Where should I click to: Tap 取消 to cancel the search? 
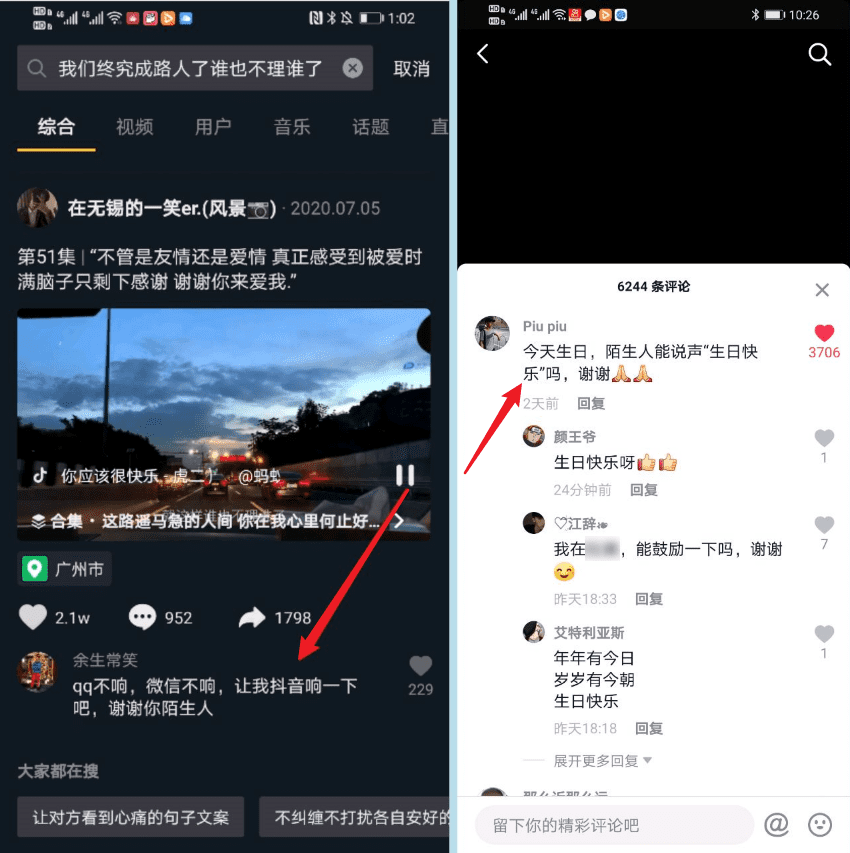pyautogui.click(x=411, y=69)
